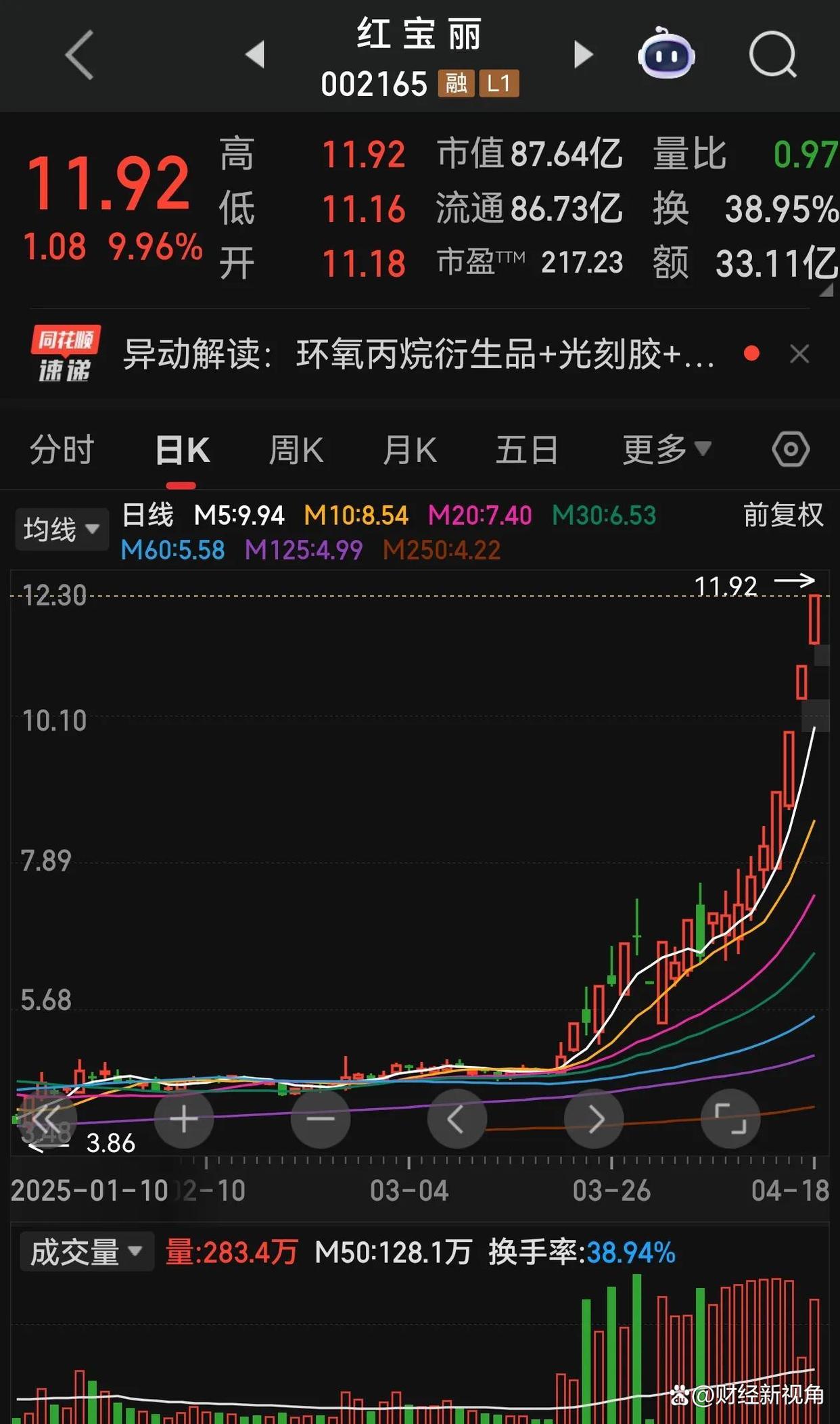The height and width of the screenshot is (1424, 840).
Task: Expand the 更多 chart periods dropdown
Action: (667, 450)
